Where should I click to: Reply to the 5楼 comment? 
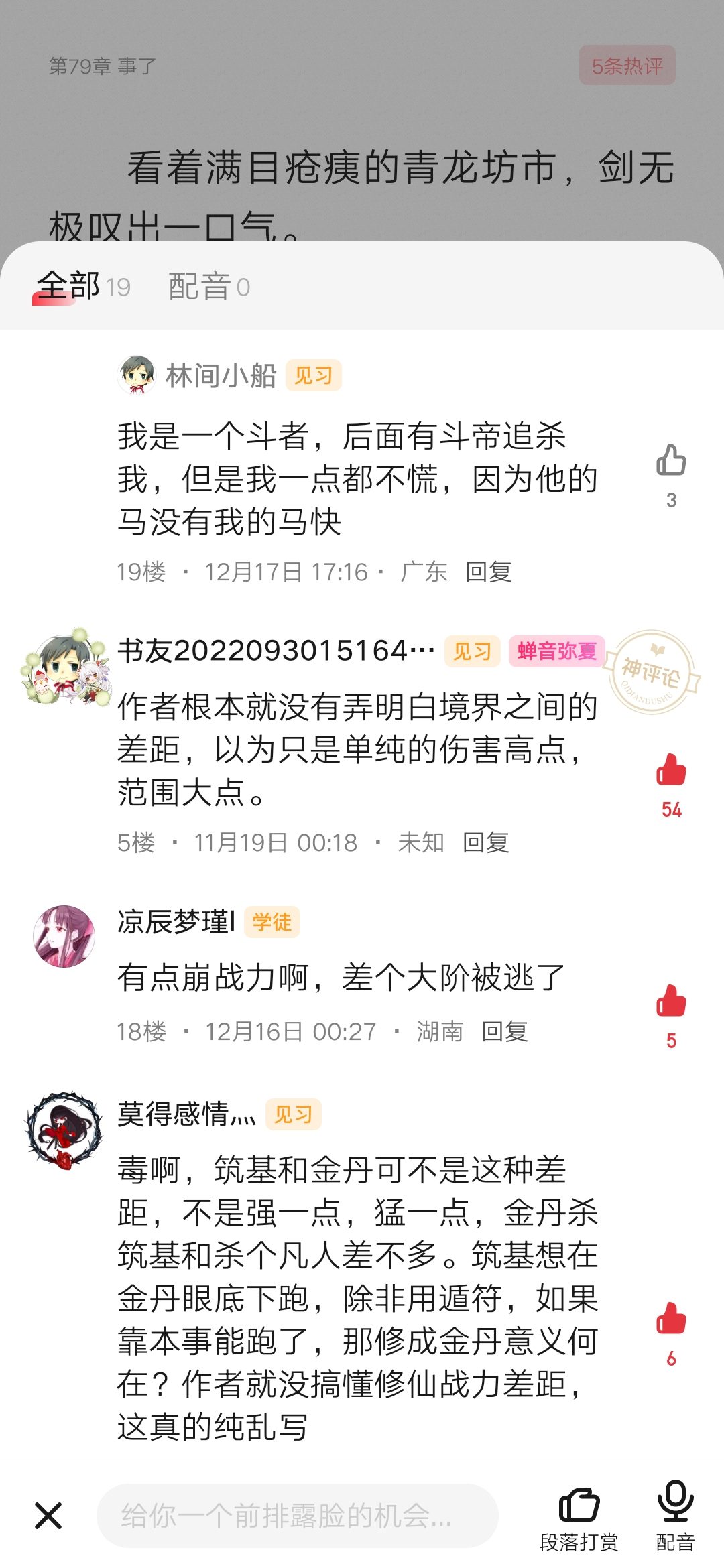486,842
